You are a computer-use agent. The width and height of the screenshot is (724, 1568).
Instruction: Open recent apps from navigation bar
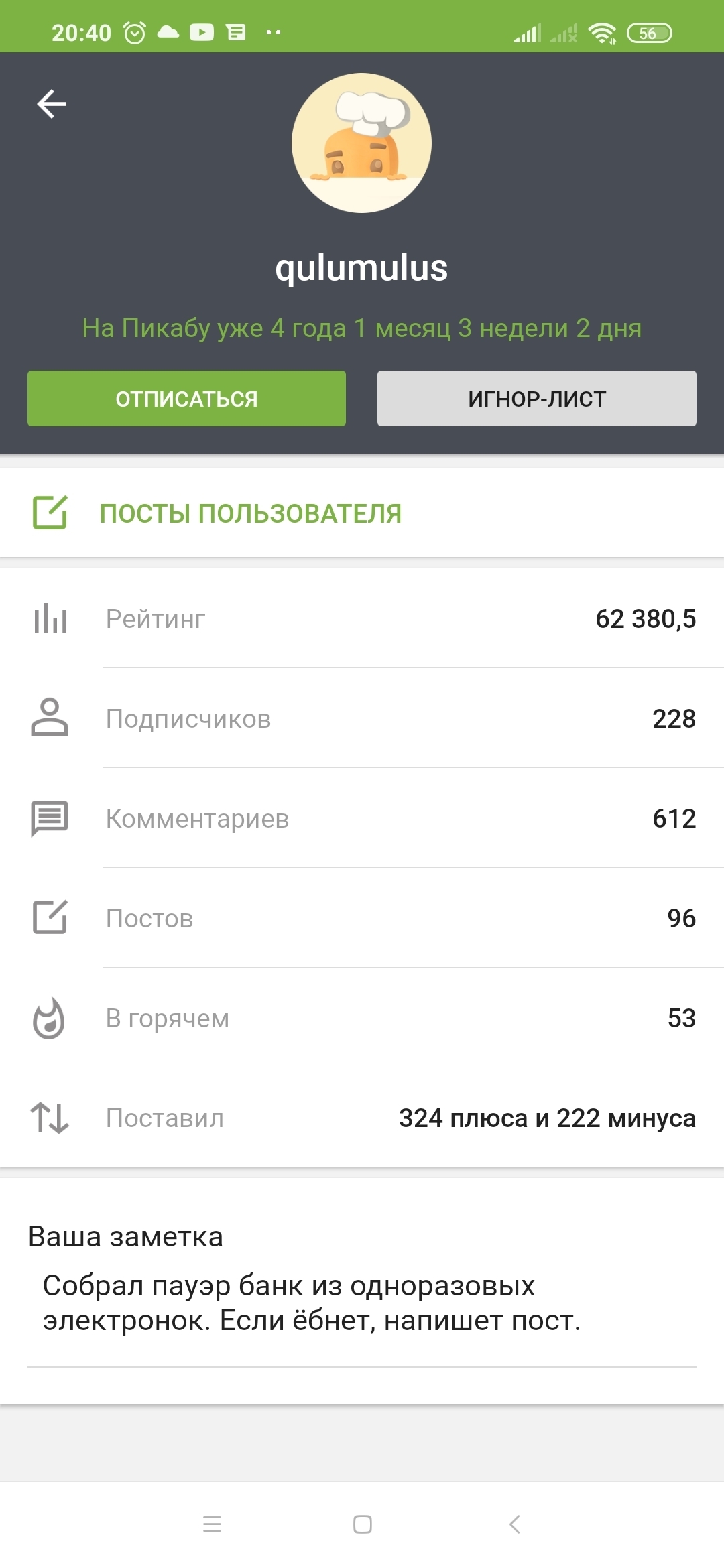(x=212, y=1524)
